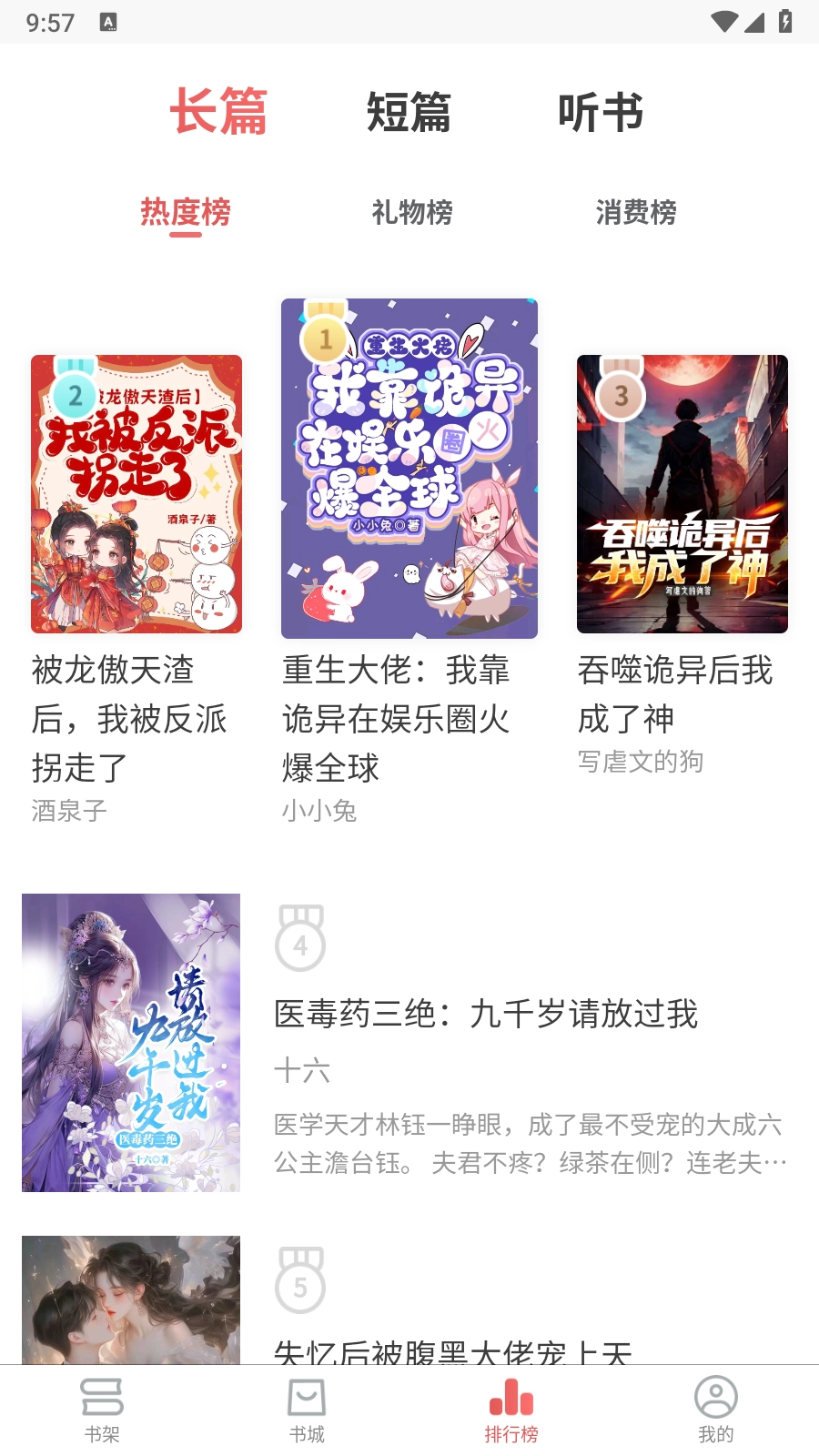Open the 消费榜 consumption ranking tab
819x1456 pixels.
click(x=635, y=214)
